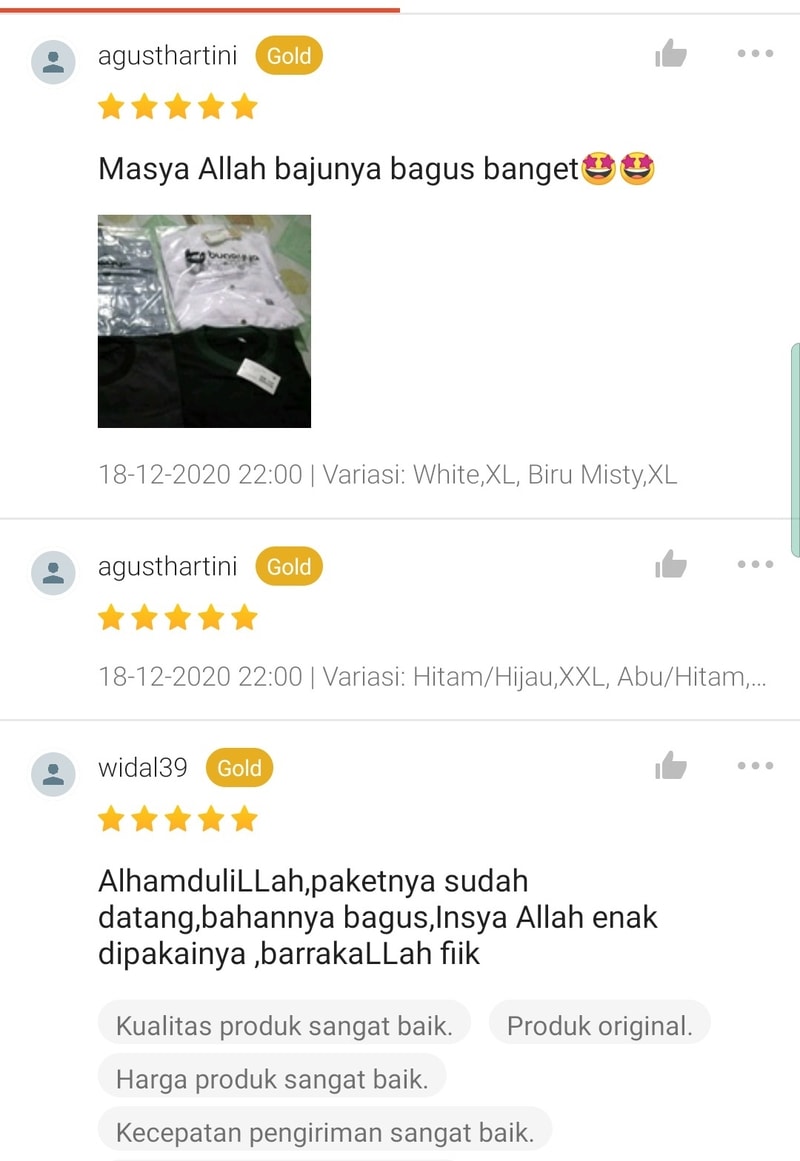Open overflow menu on agusthartini's photo review
The image size is (800, 1161).
[x=755, y=54]
